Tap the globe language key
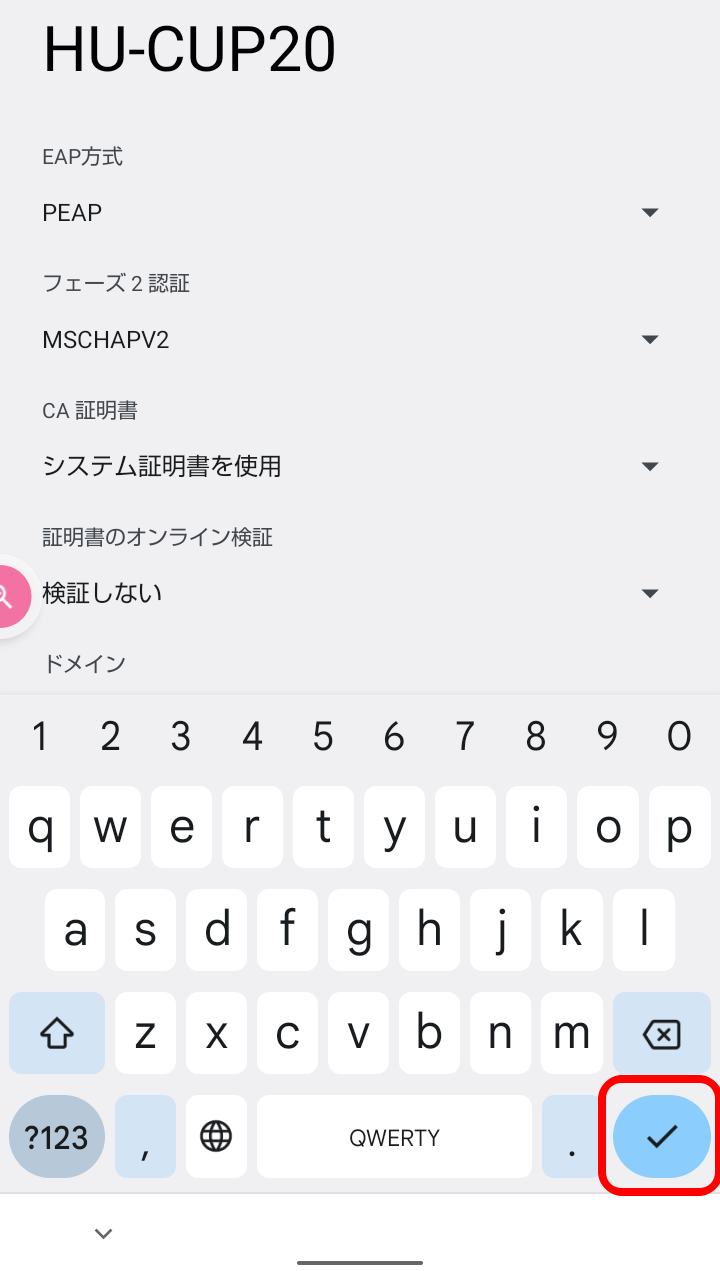This screenshot has height=1271, width=720. click(216, 1136)
